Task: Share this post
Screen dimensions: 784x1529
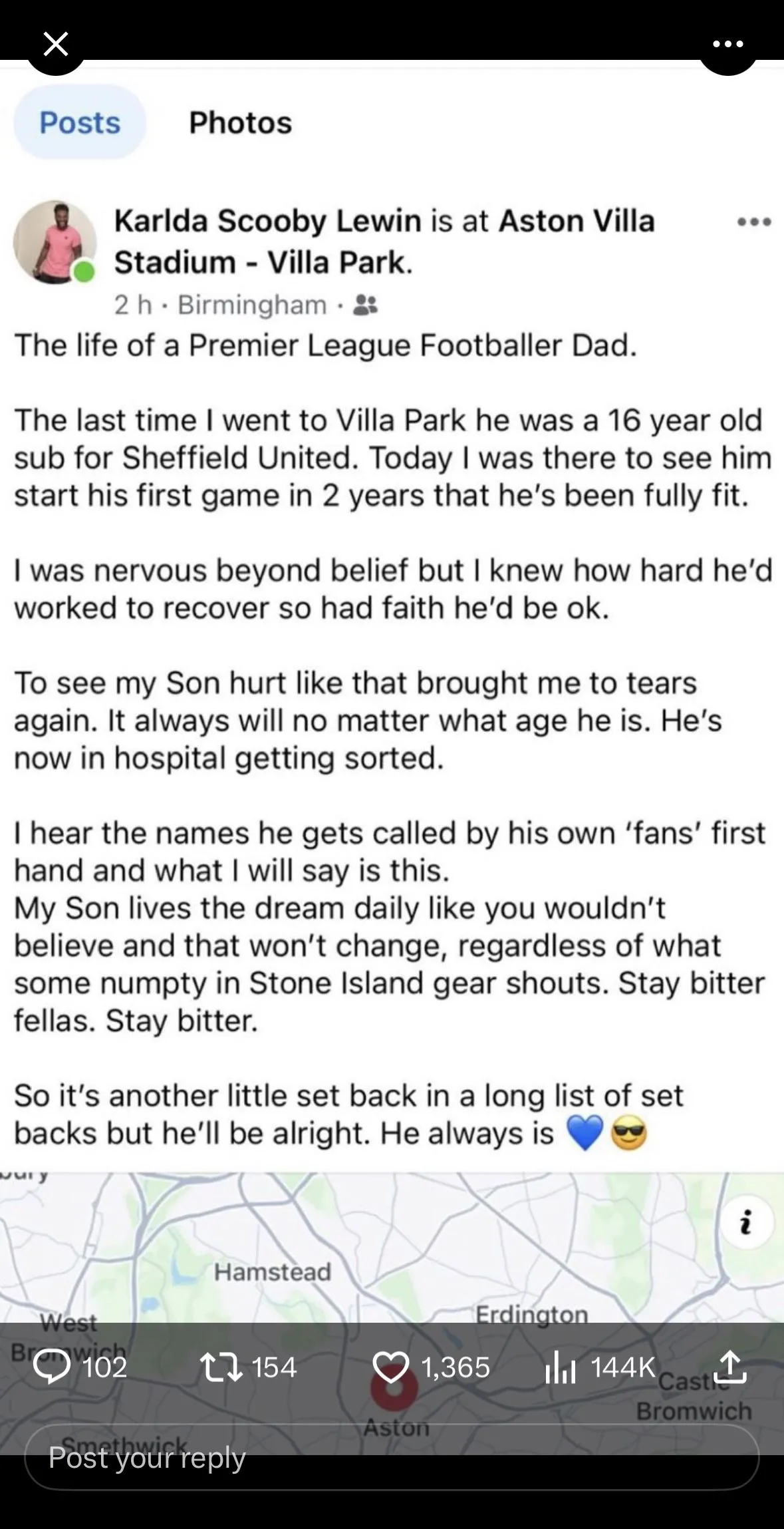Action: point(729,1366)
